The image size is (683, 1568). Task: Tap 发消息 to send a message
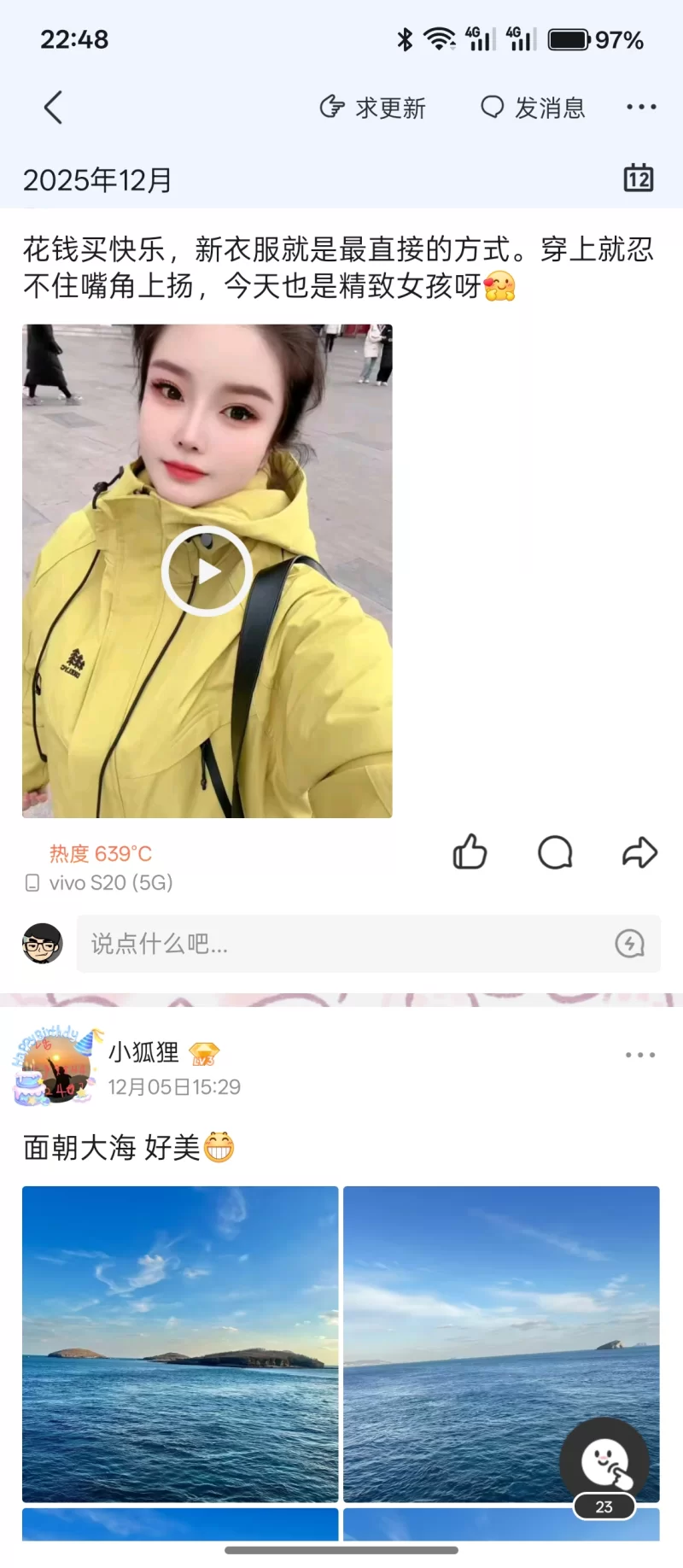(x=534, y=108)
